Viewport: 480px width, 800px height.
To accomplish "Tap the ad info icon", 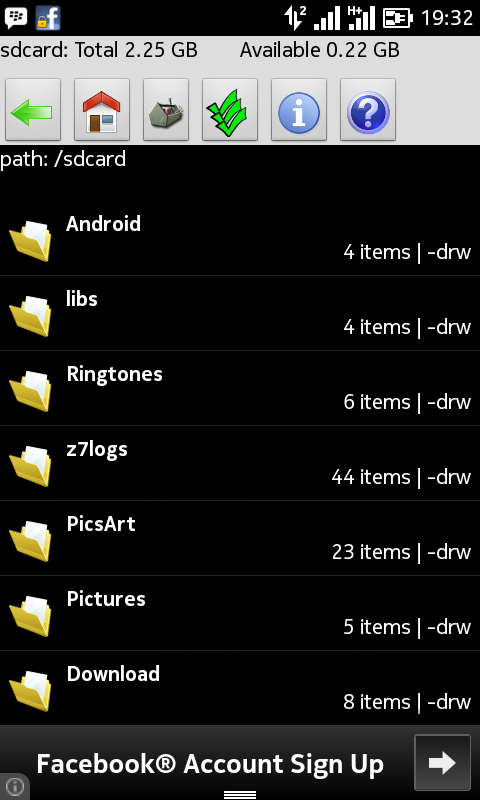I will point(14,786).
